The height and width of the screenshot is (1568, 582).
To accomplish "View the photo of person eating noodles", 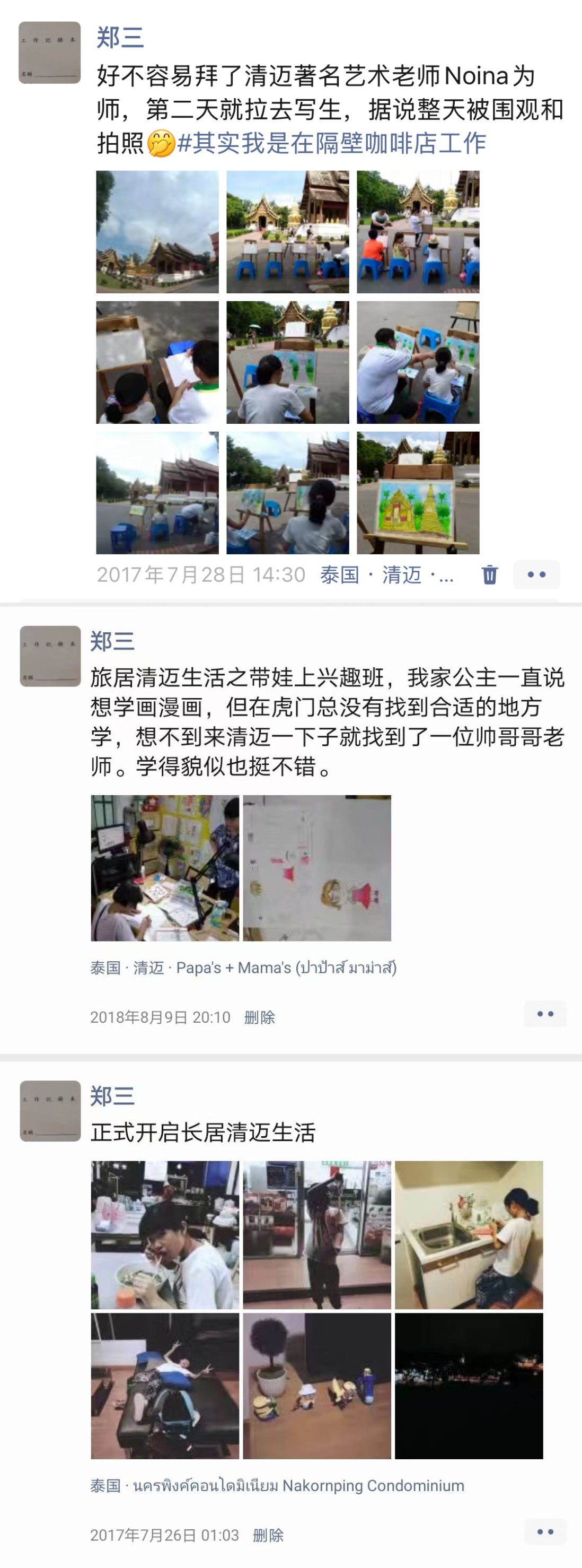I will tap(165, 1234).
